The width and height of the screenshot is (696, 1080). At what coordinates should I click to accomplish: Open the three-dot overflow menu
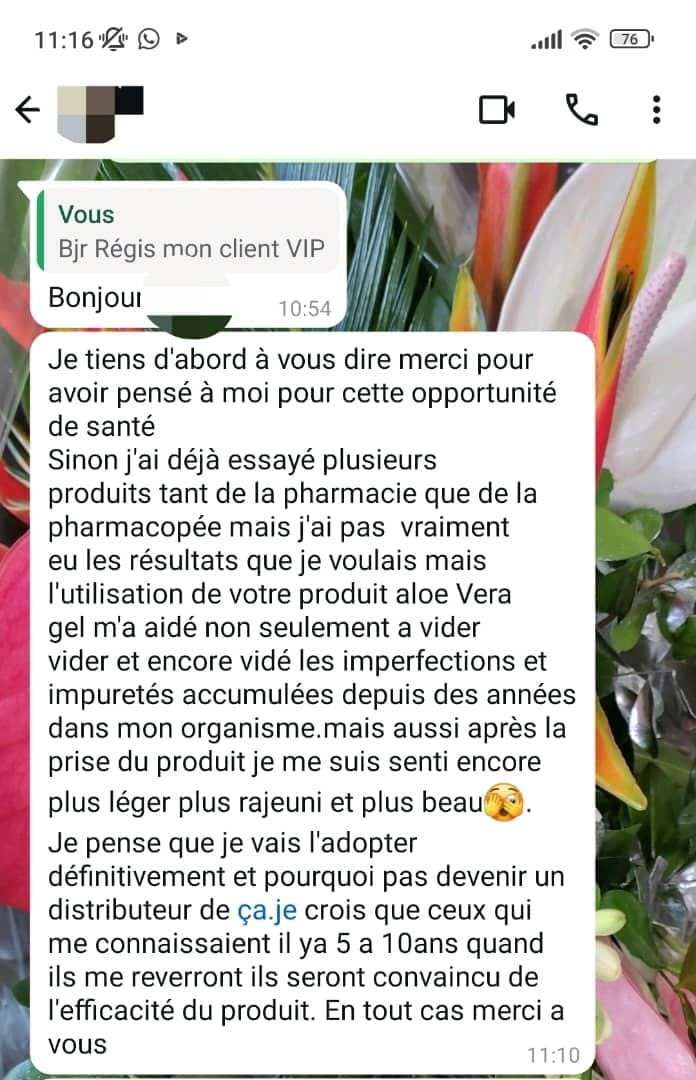[656, 109]
